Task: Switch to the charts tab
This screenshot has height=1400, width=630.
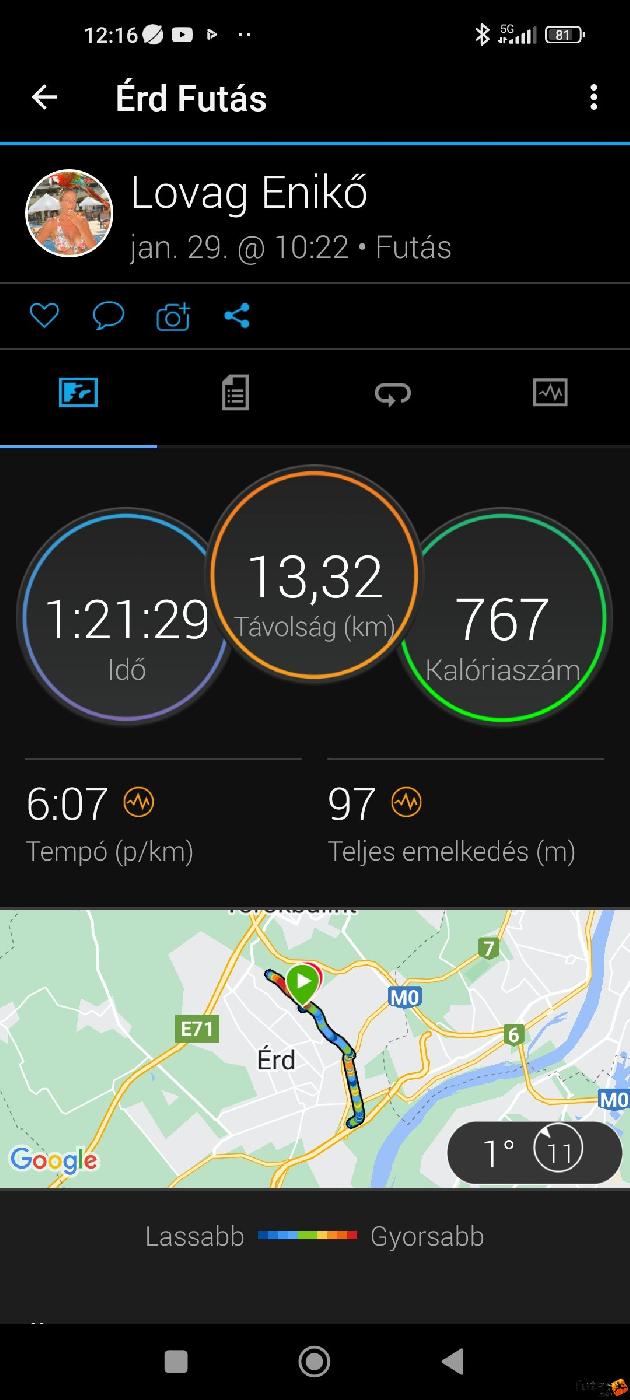Action: coord(550,393)
